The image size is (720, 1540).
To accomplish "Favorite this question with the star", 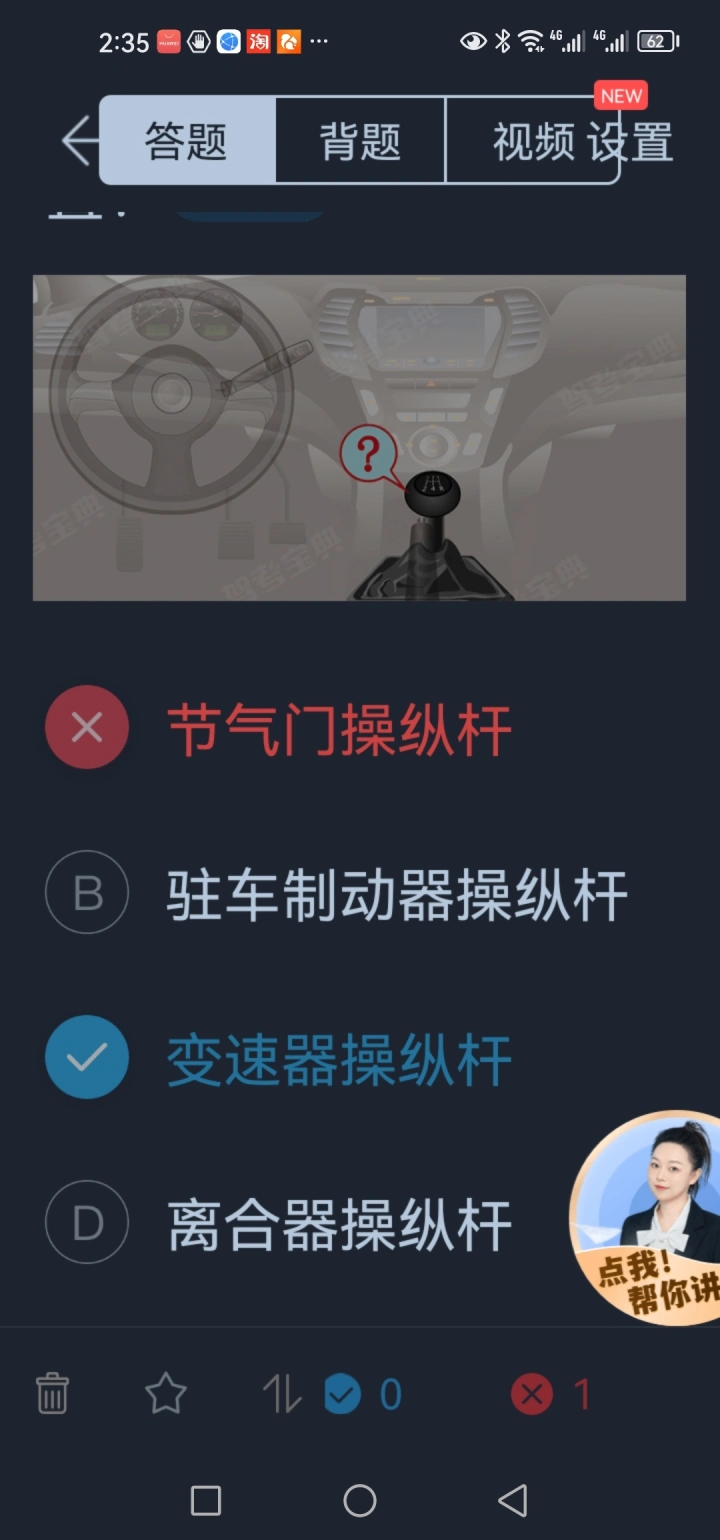I will tap(166, 1393).
